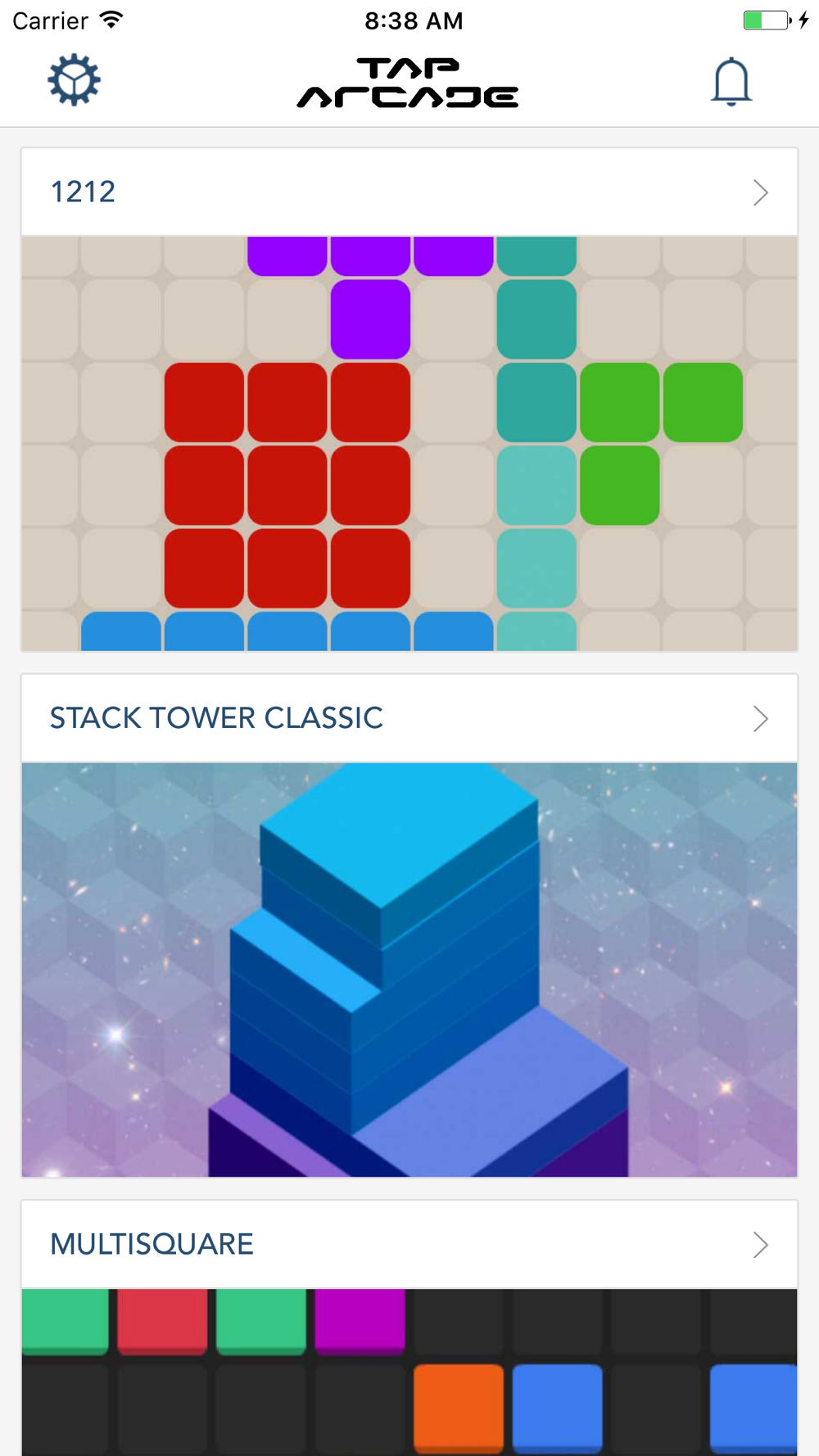The image size is (819, 1456).
Task: Open the Multisquare game row
Action: (409, 1245)
